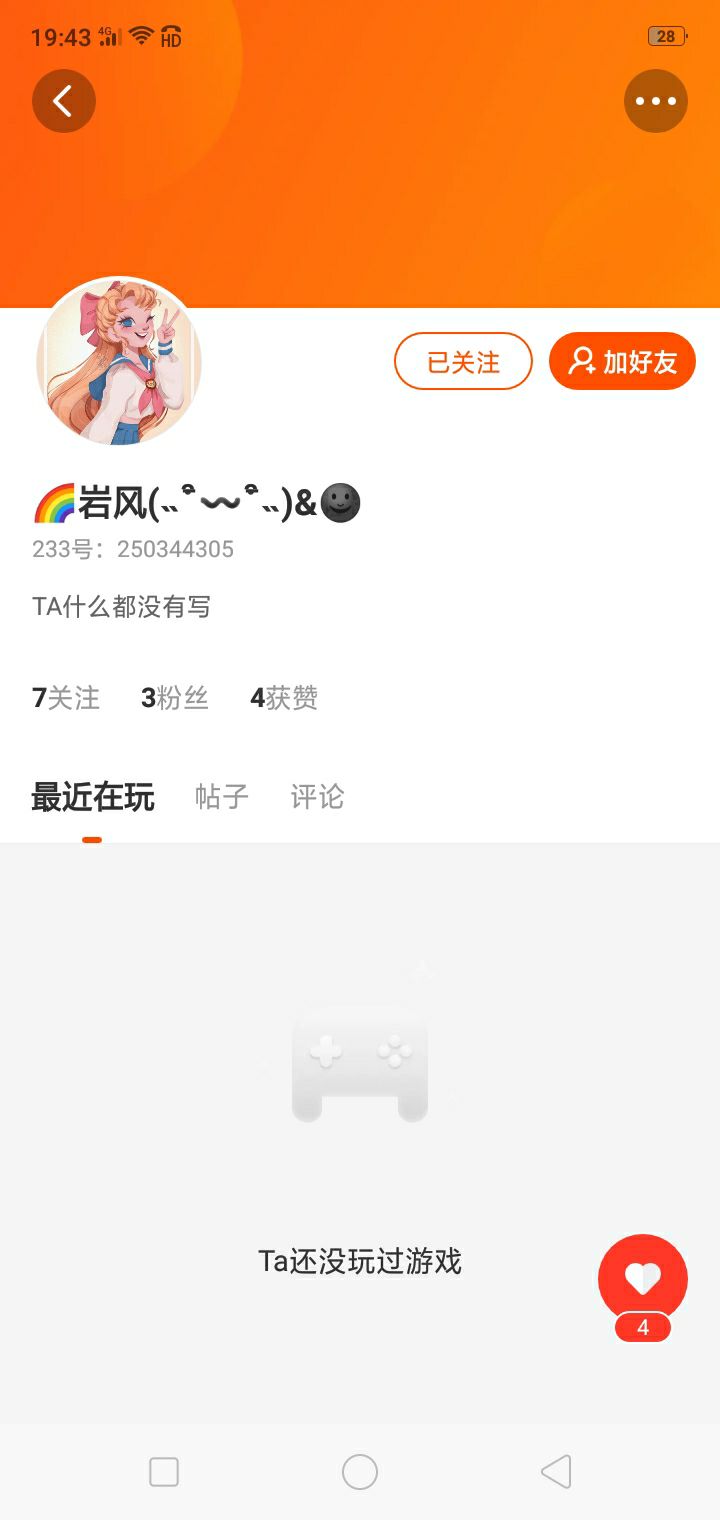The image size is (720, 1520).
Task: Select the 最近在玩 tab
Action: point(93,797)
